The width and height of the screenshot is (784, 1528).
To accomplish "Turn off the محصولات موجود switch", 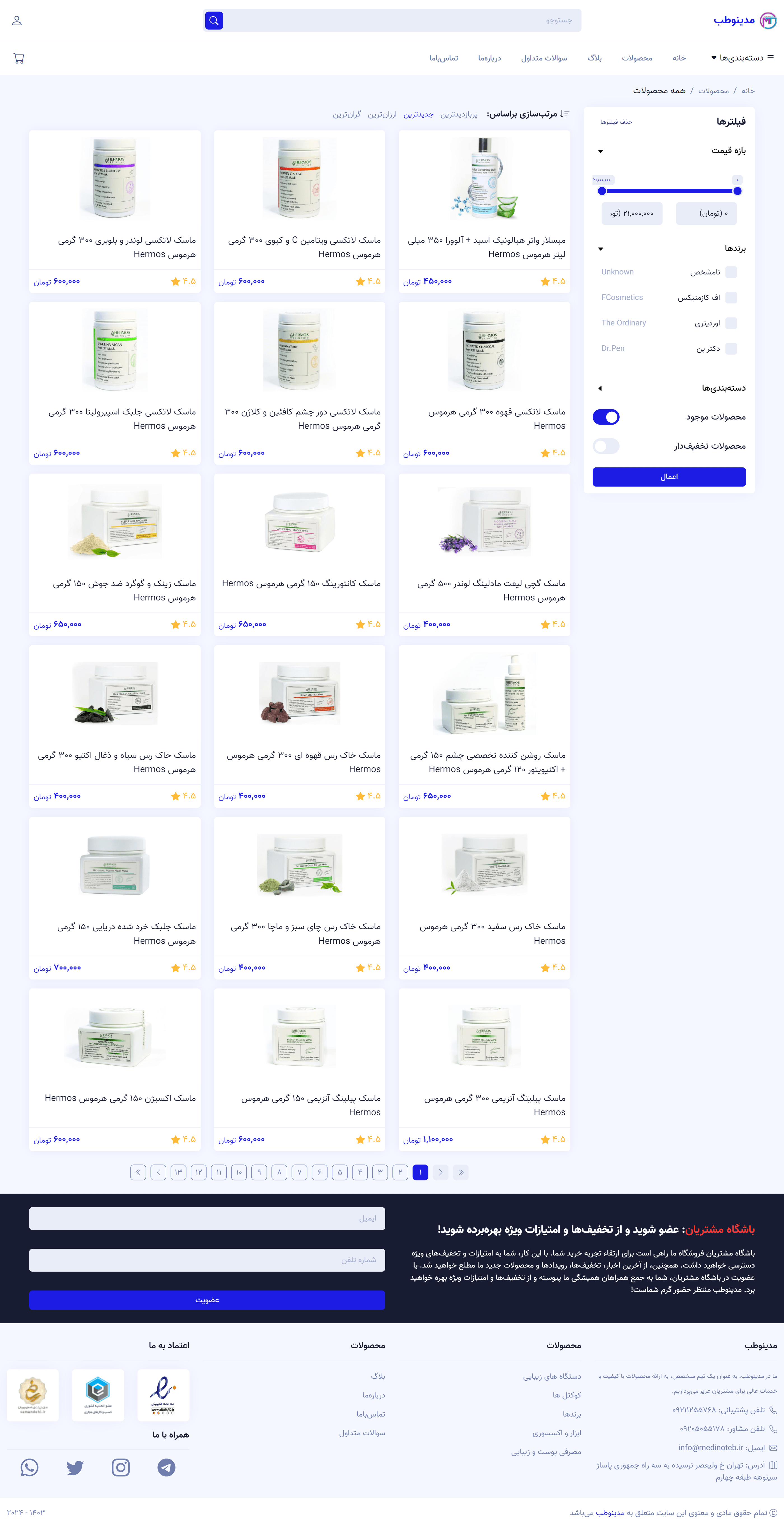I will 606,417.
